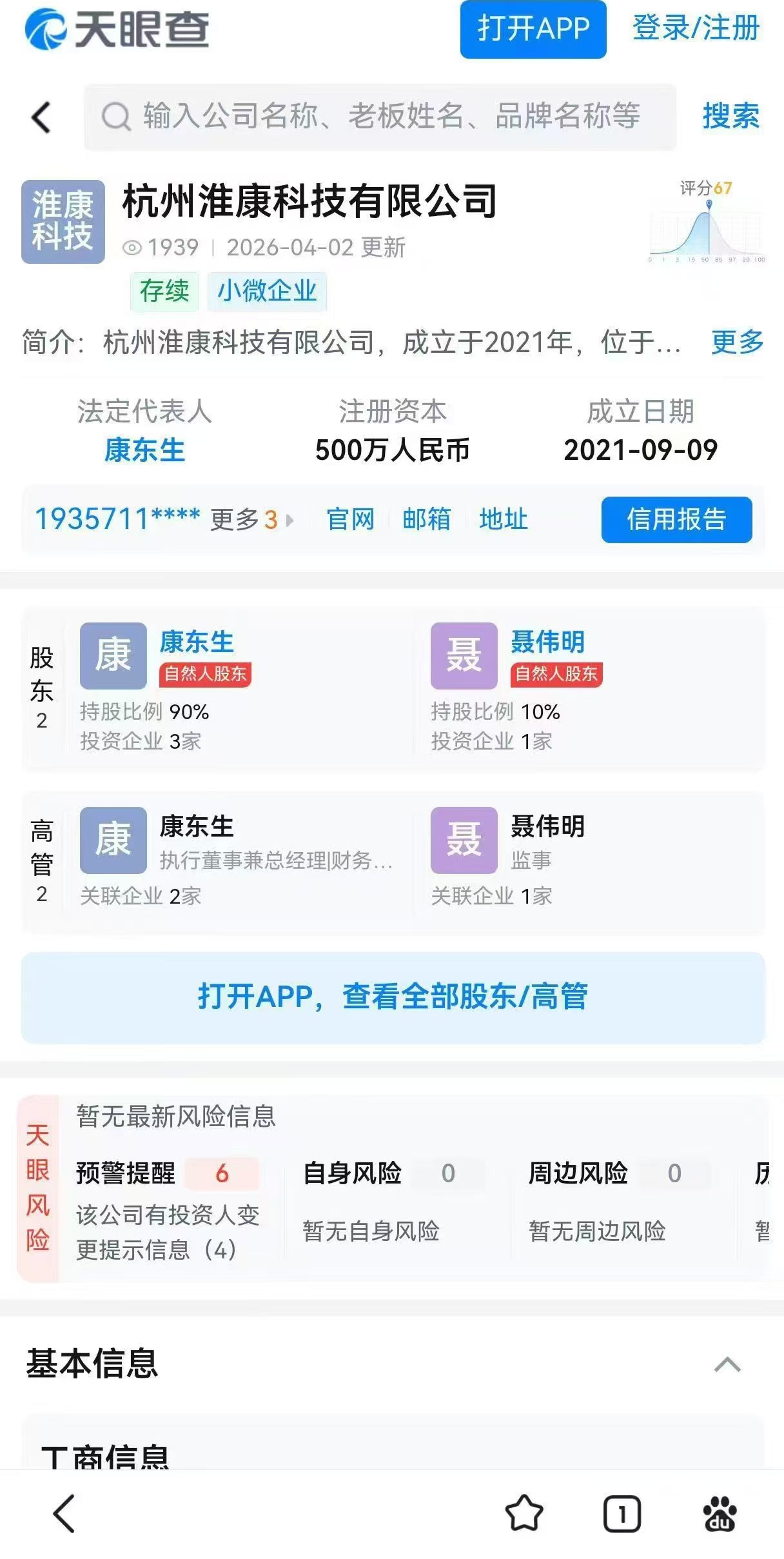Bookmark this page with the star icon
The image size is (784, 1559).
(x=524, y=1513)
